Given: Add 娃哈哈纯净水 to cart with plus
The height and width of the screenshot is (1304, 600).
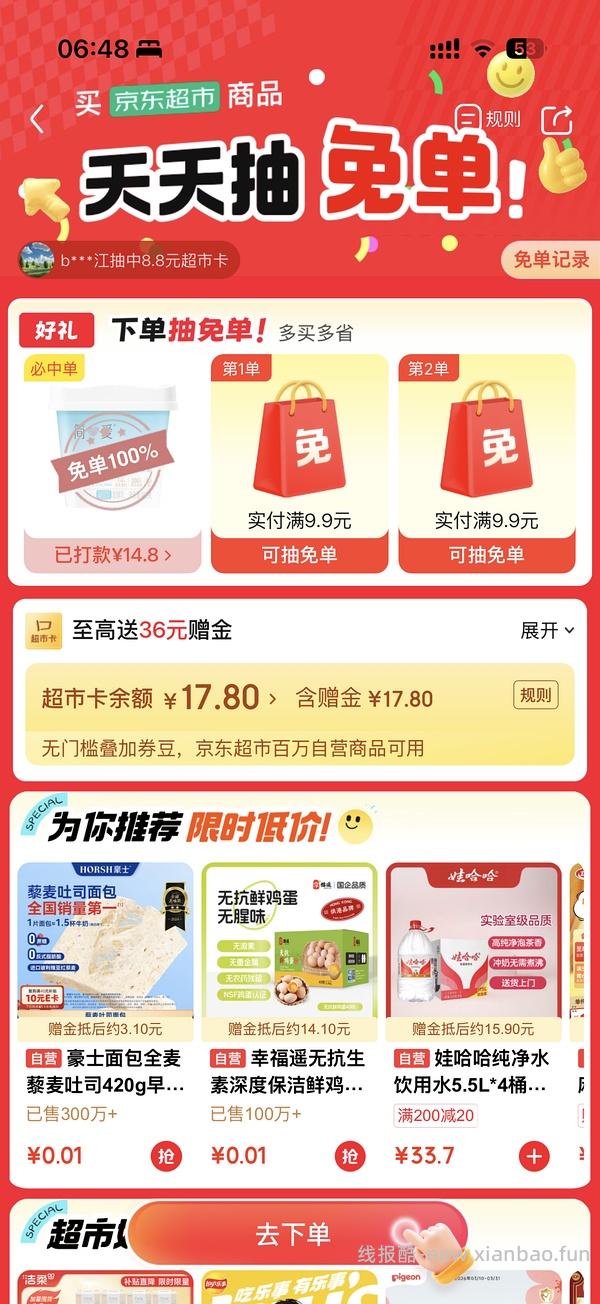Looking at the screenshot, I should tap(534, 1156).
